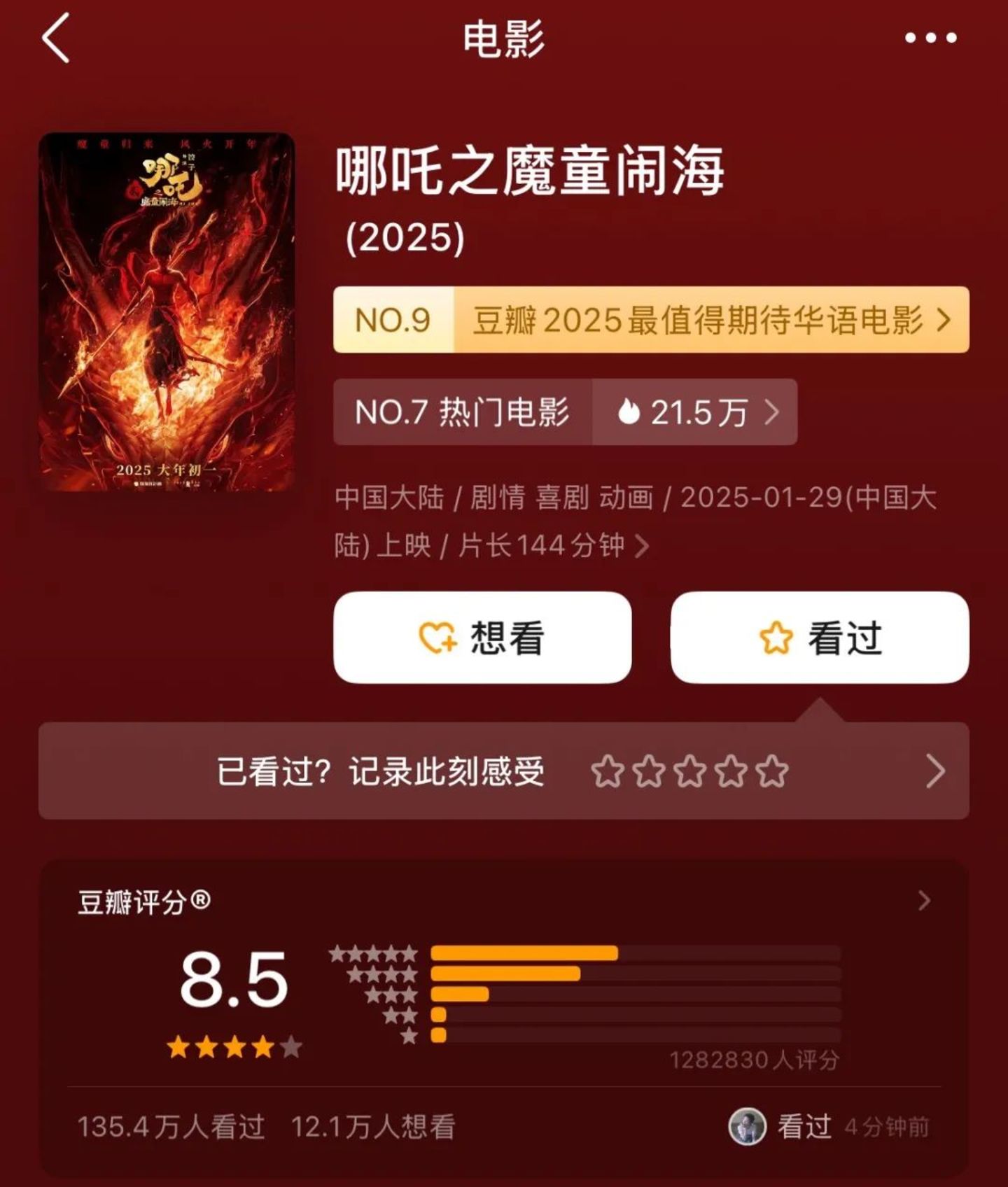Open the movie poster image
This screenshot has height=1187, width=1008.
point(167,312)
